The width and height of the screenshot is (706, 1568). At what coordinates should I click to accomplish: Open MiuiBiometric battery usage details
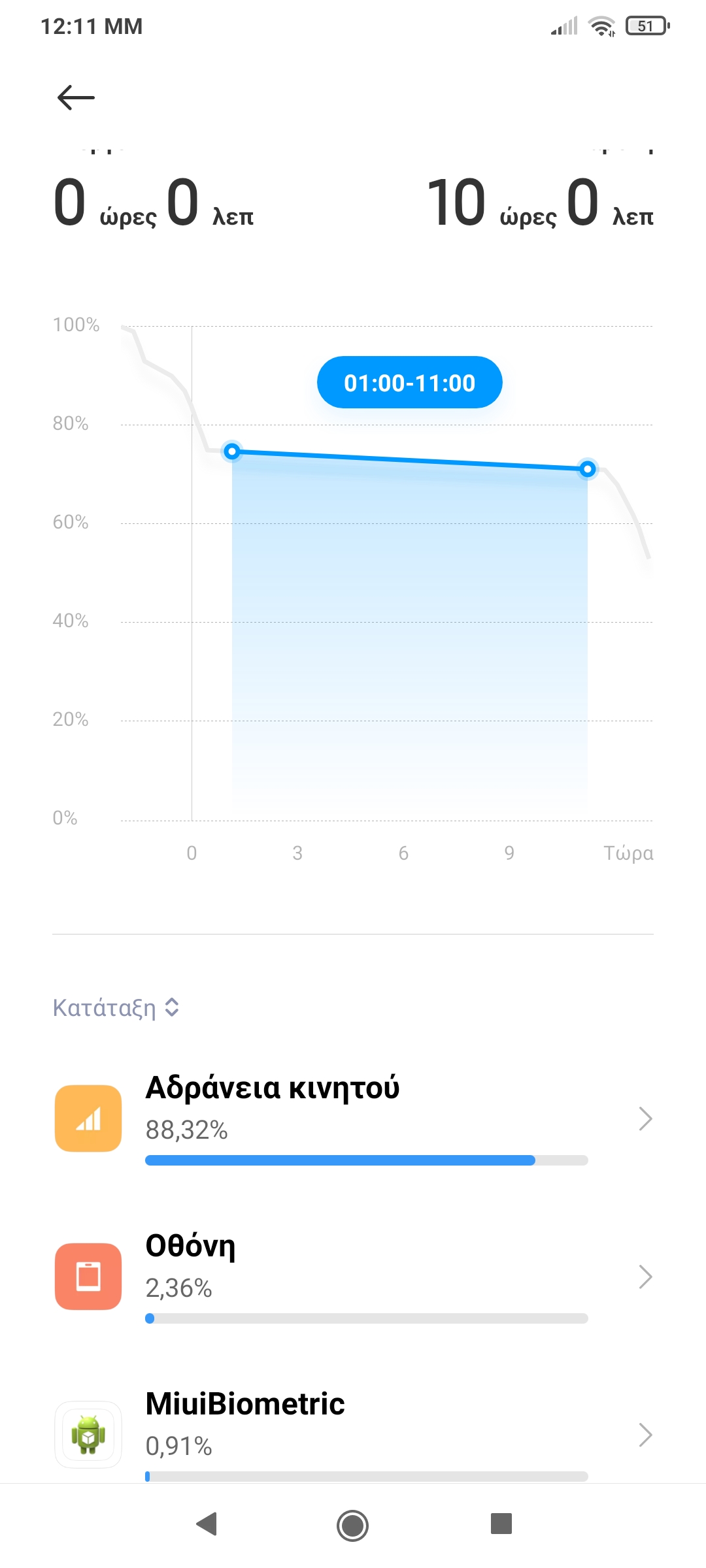[353, 1434]
